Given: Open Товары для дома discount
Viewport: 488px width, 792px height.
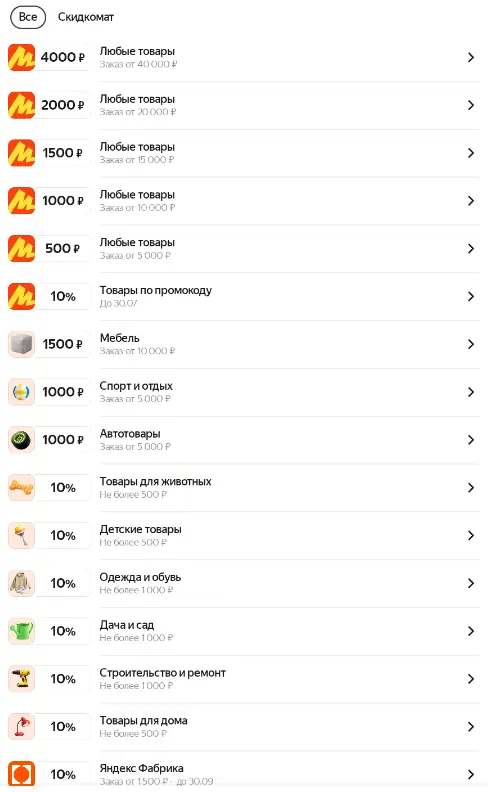Looking at the screenshot, I should click(x=244, y=727).
